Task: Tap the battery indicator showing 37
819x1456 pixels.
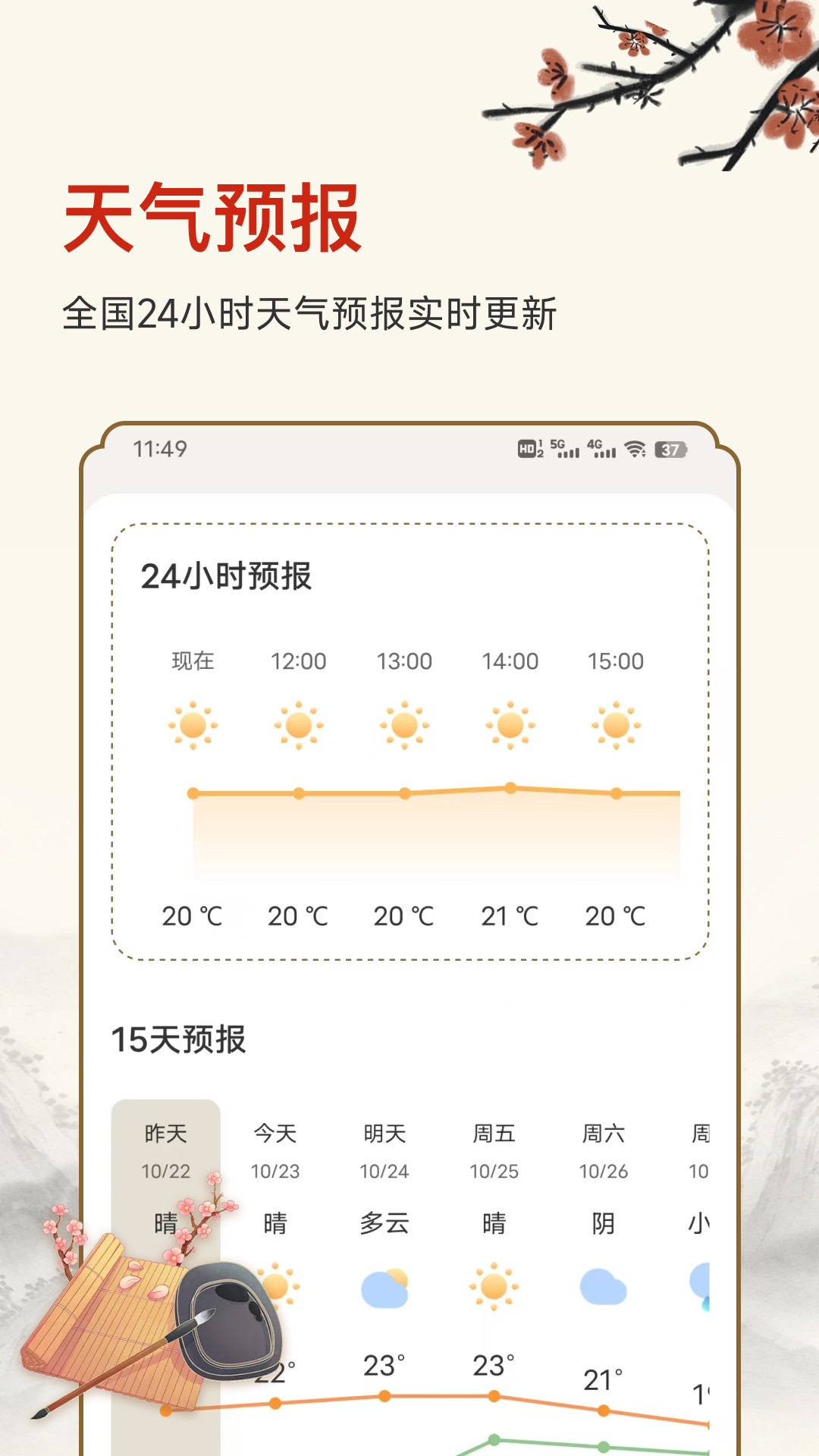Action: pos(670,448)
